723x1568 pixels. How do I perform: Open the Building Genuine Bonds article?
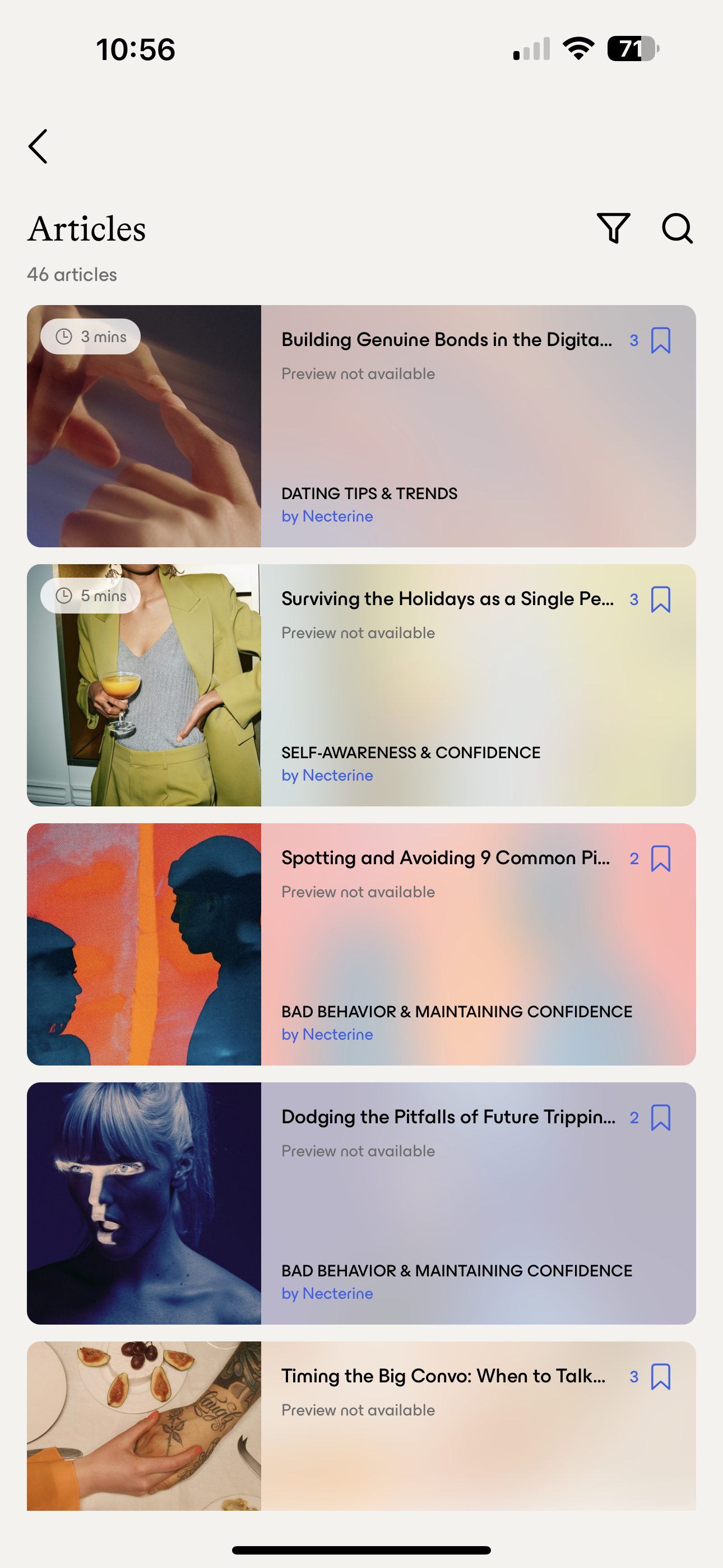(446, 340)
